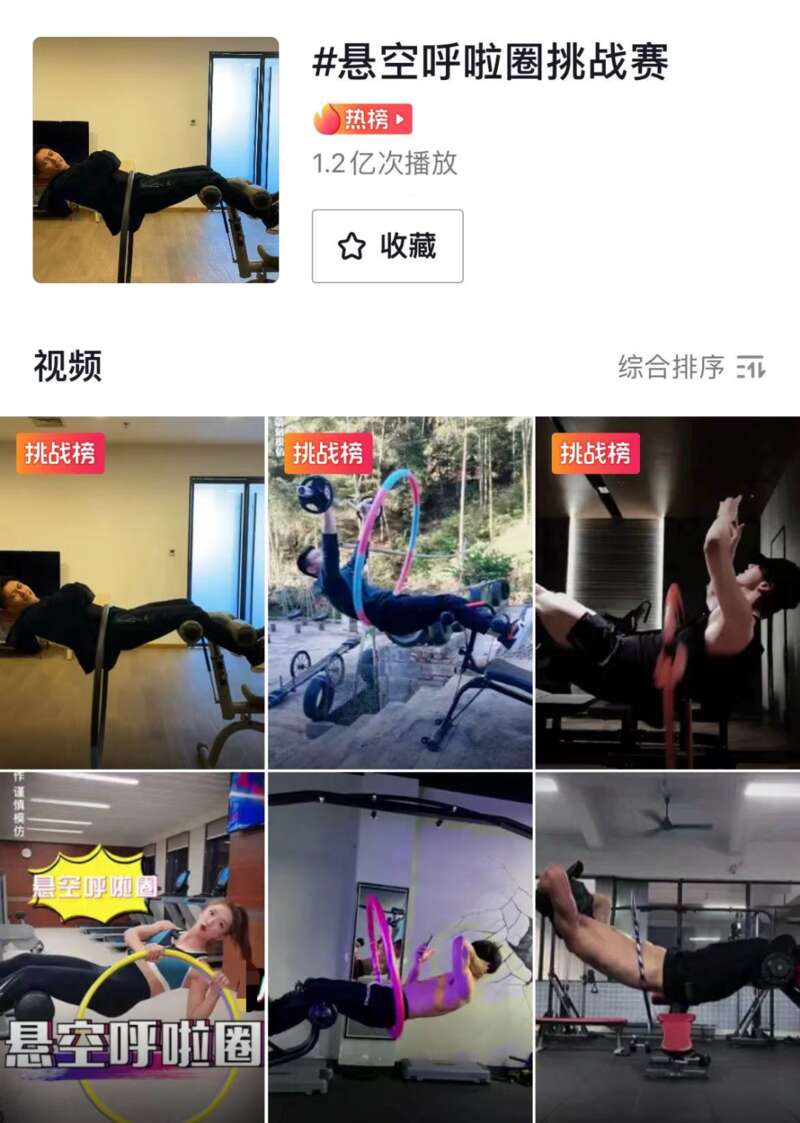Screen dimensions: 800x1123
Task: Open the topic cover image
Action: point(156,160)
